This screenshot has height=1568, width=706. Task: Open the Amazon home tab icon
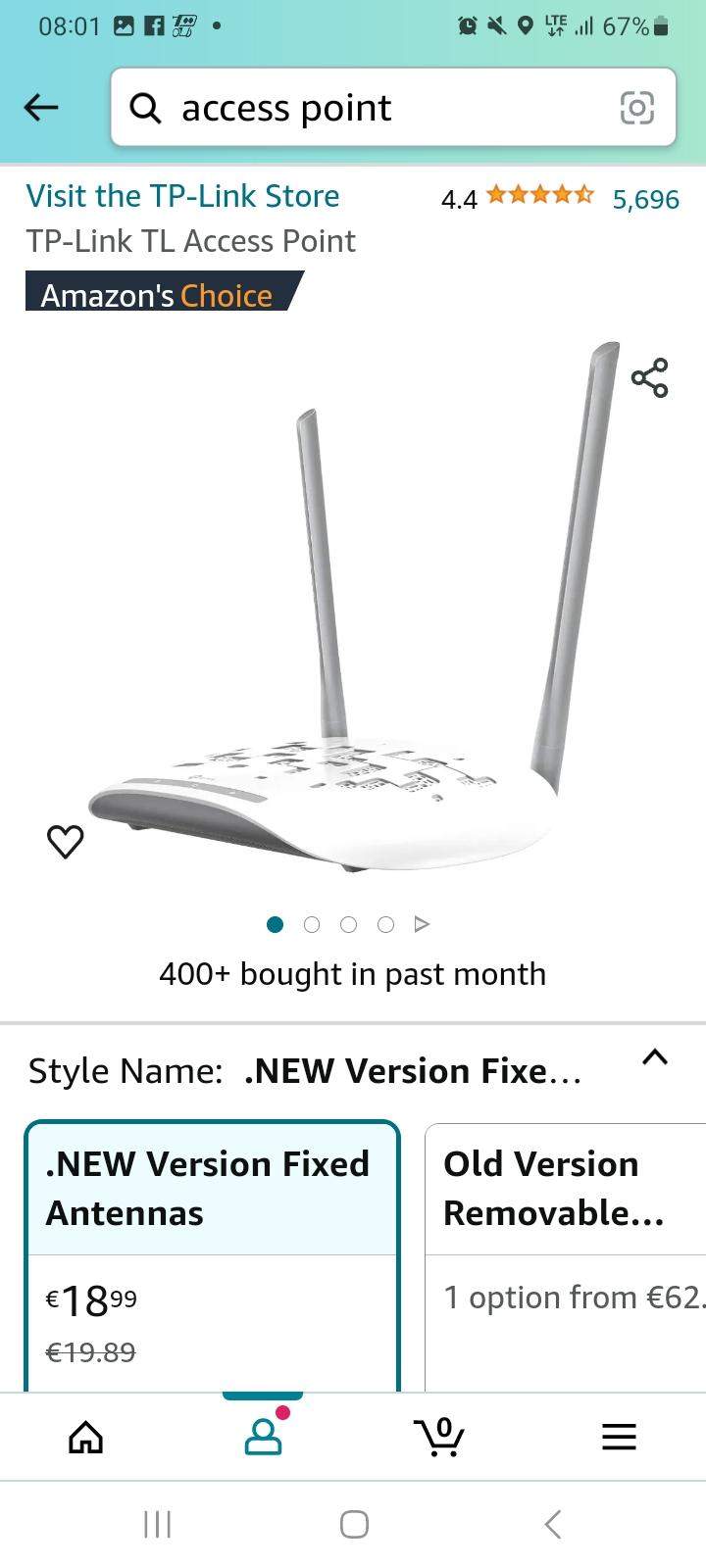click(x=85, y=1438)
